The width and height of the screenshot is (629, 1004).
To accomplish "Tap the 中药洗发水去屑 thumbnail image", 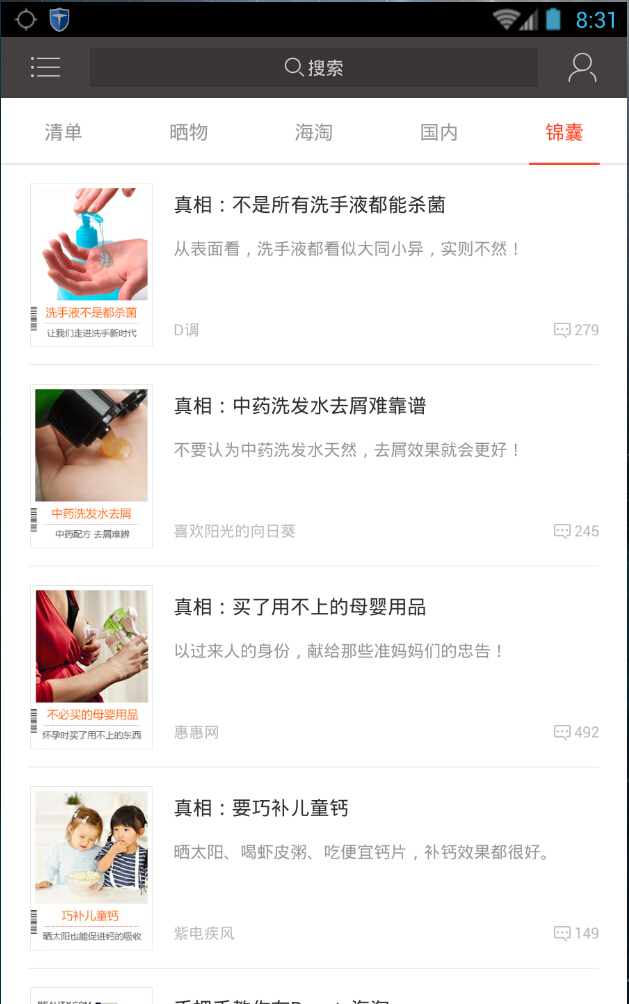I will (x=91, y=466).
